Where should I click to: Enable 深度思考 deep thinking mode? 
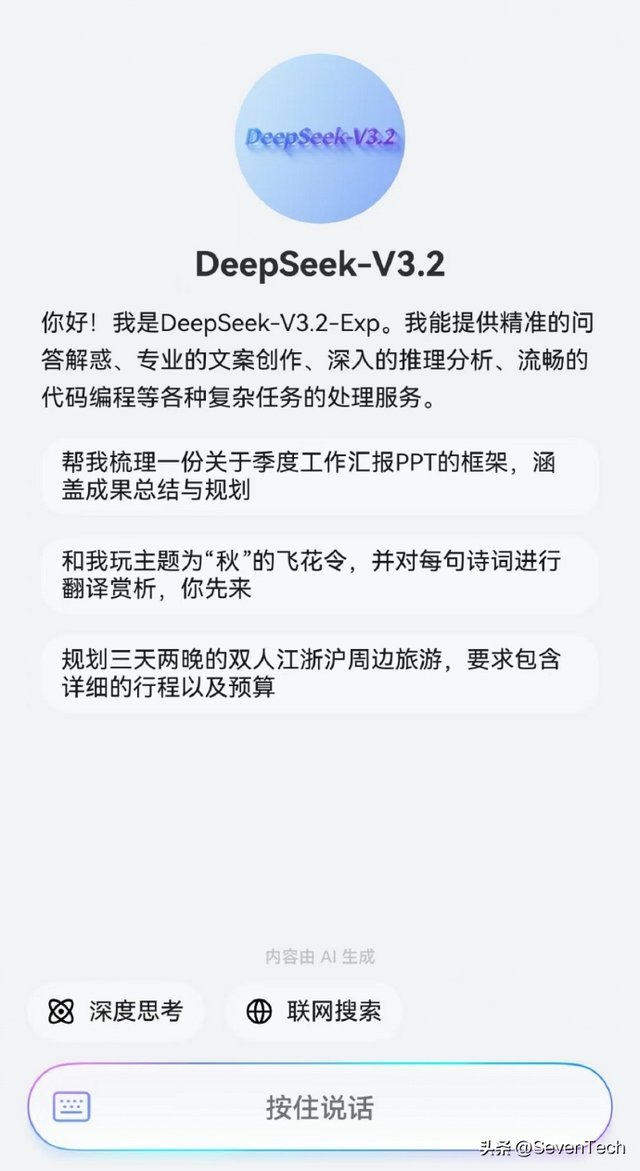(116, 1011)
